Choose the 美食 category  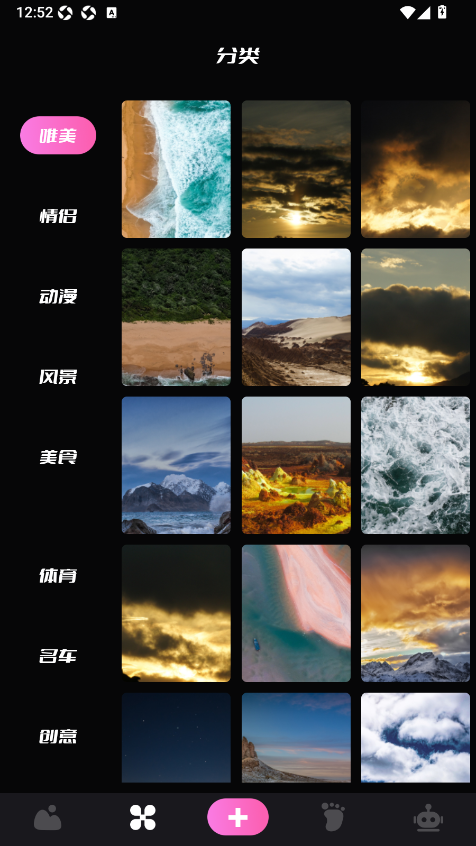(58, 457)
